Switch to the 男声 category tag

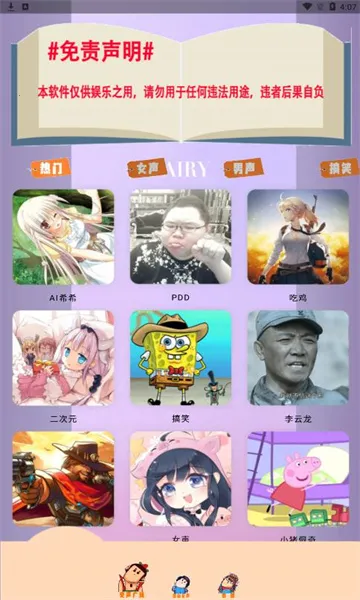pos(244,168)
